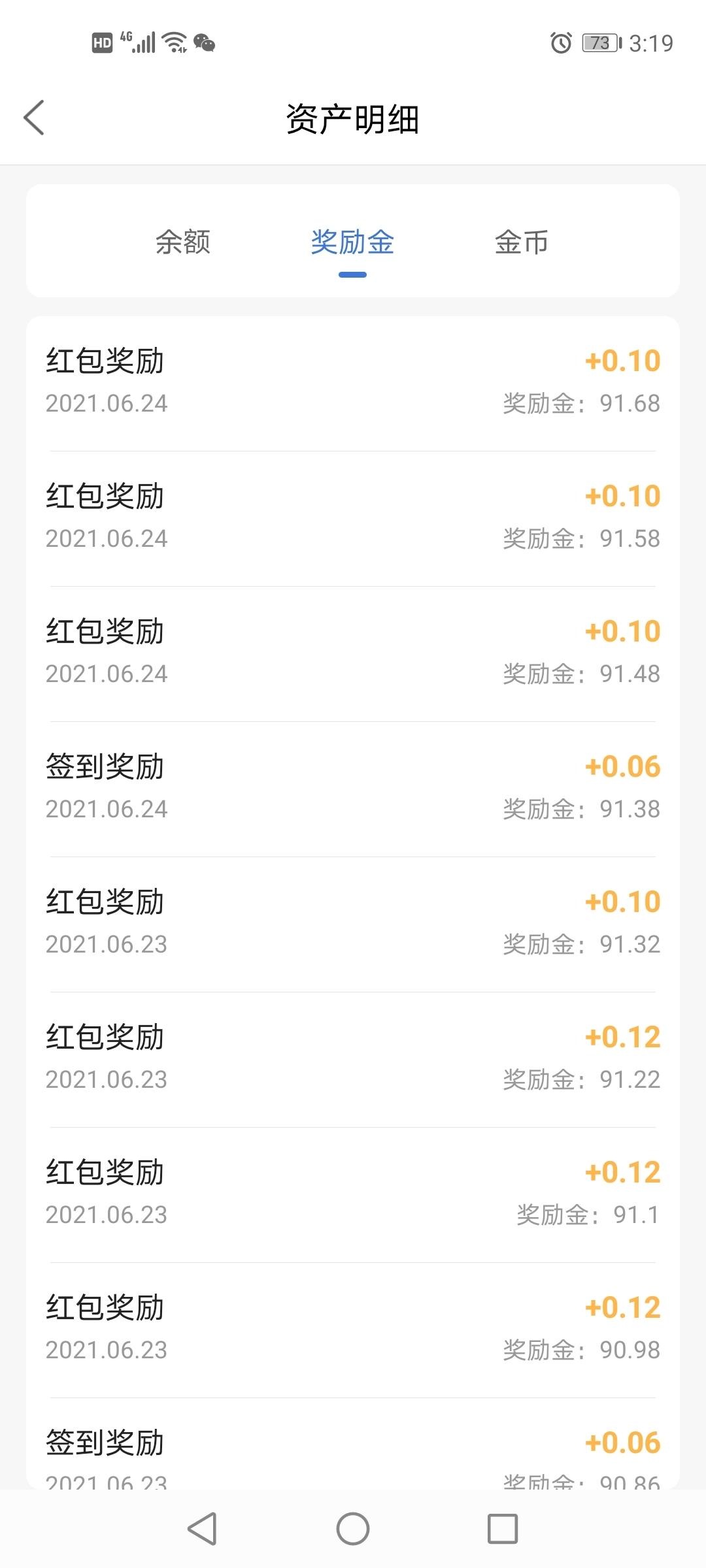Select the 奖励金 tab
706x1568 pixels.
[352, 242]
